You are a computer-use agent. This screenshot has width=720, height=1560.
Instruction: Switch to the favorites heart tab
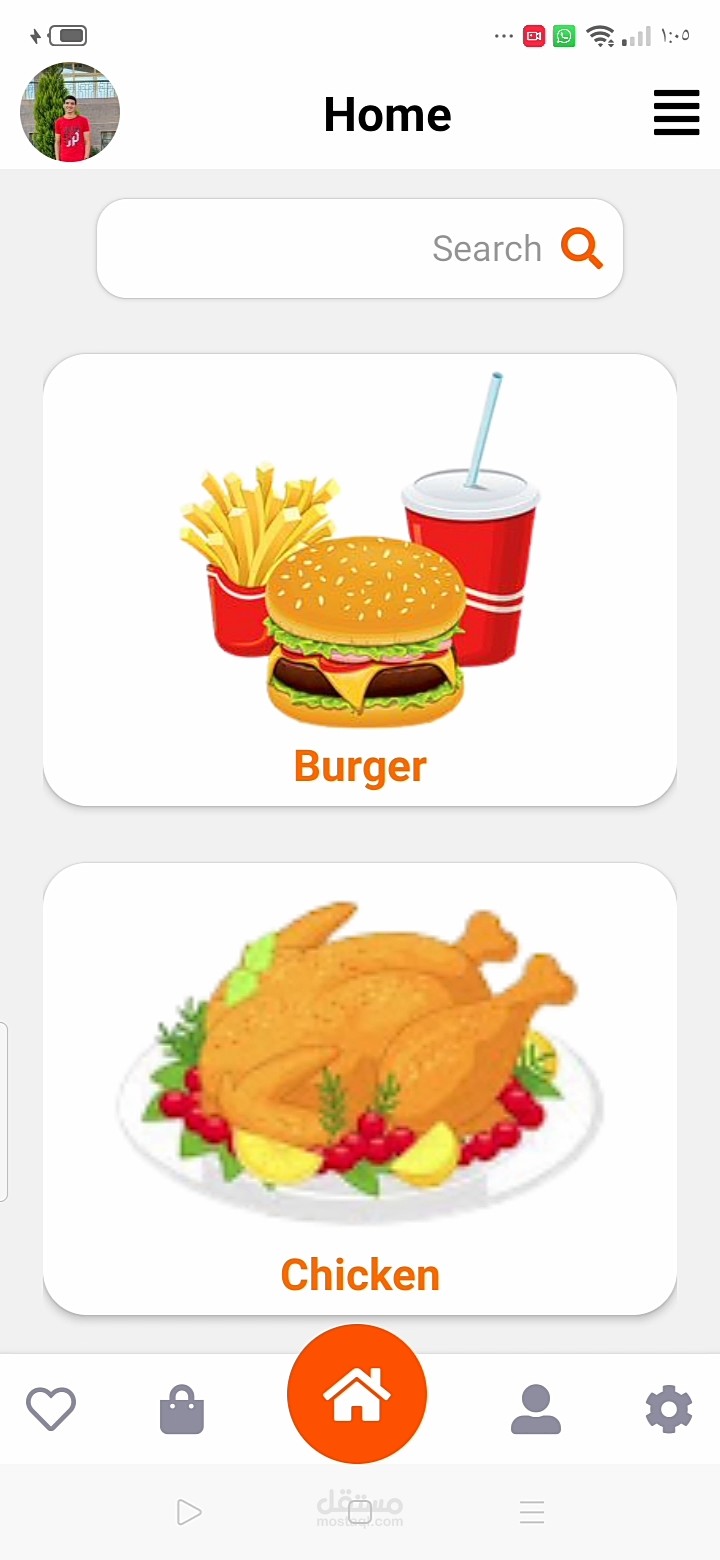pos(51,1409)
